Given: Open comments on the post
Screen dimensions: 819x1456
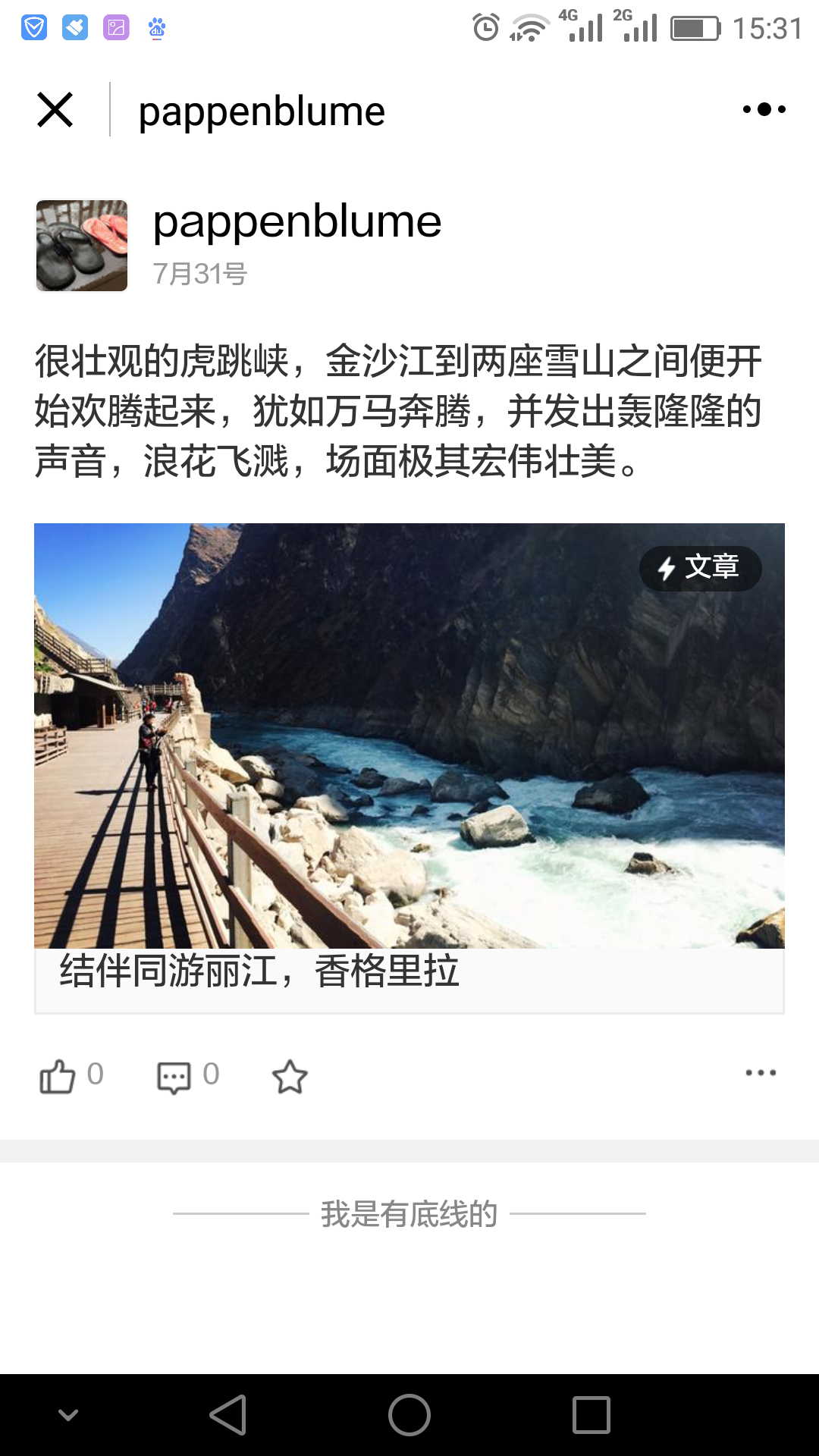Looking at the screenshot, I should [188, 1075].
